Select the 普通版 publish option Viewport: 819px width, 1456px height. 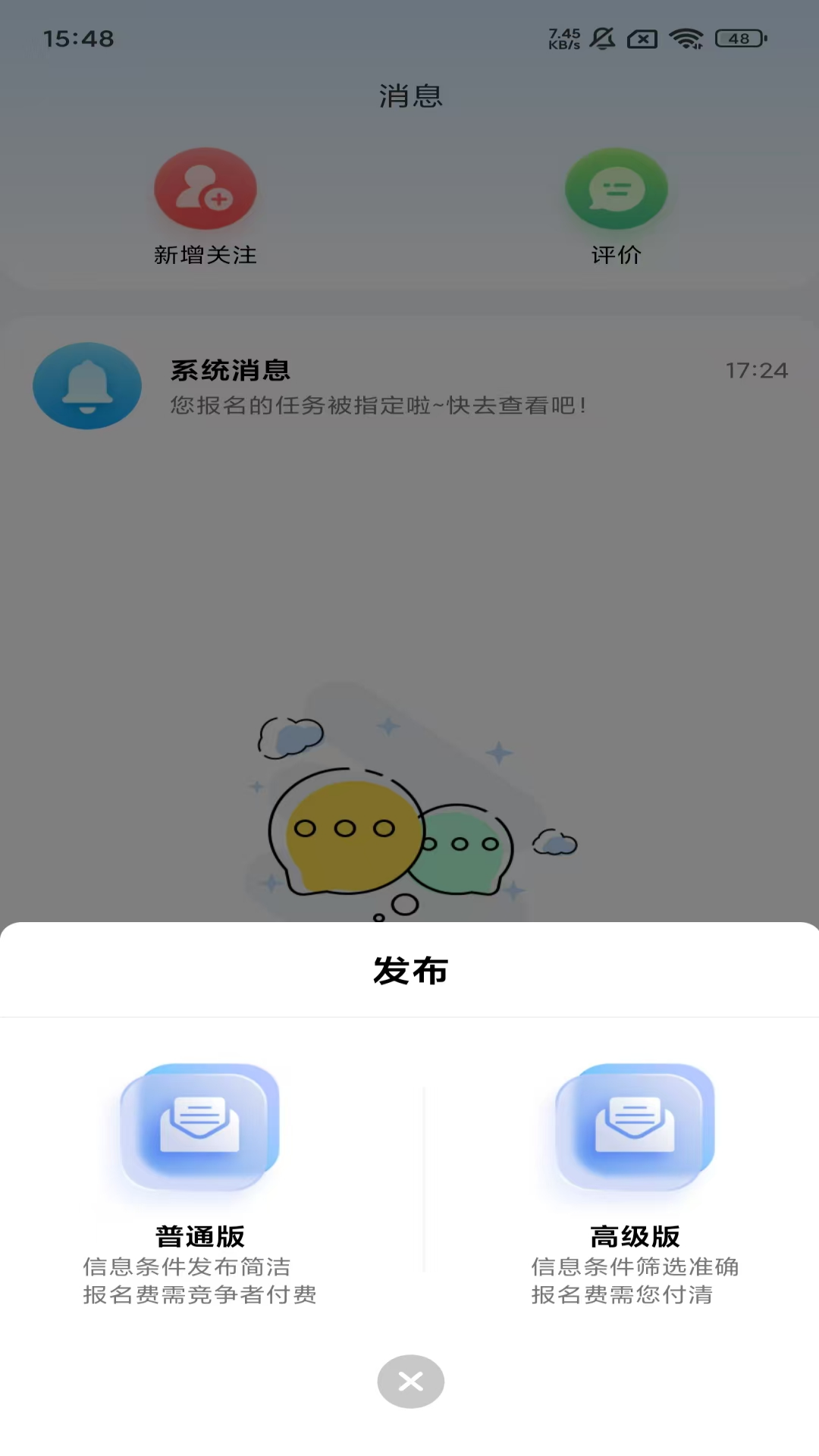tap(200, 1183)
